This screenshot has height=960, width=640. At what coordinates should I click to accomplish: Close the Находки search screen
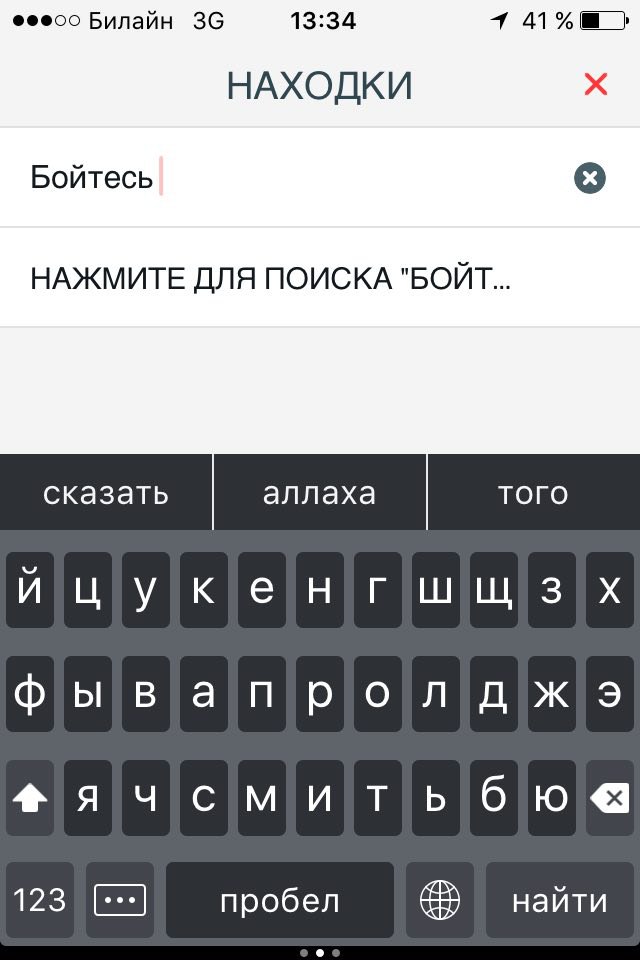pyautogui.click(x=596, y=85)
